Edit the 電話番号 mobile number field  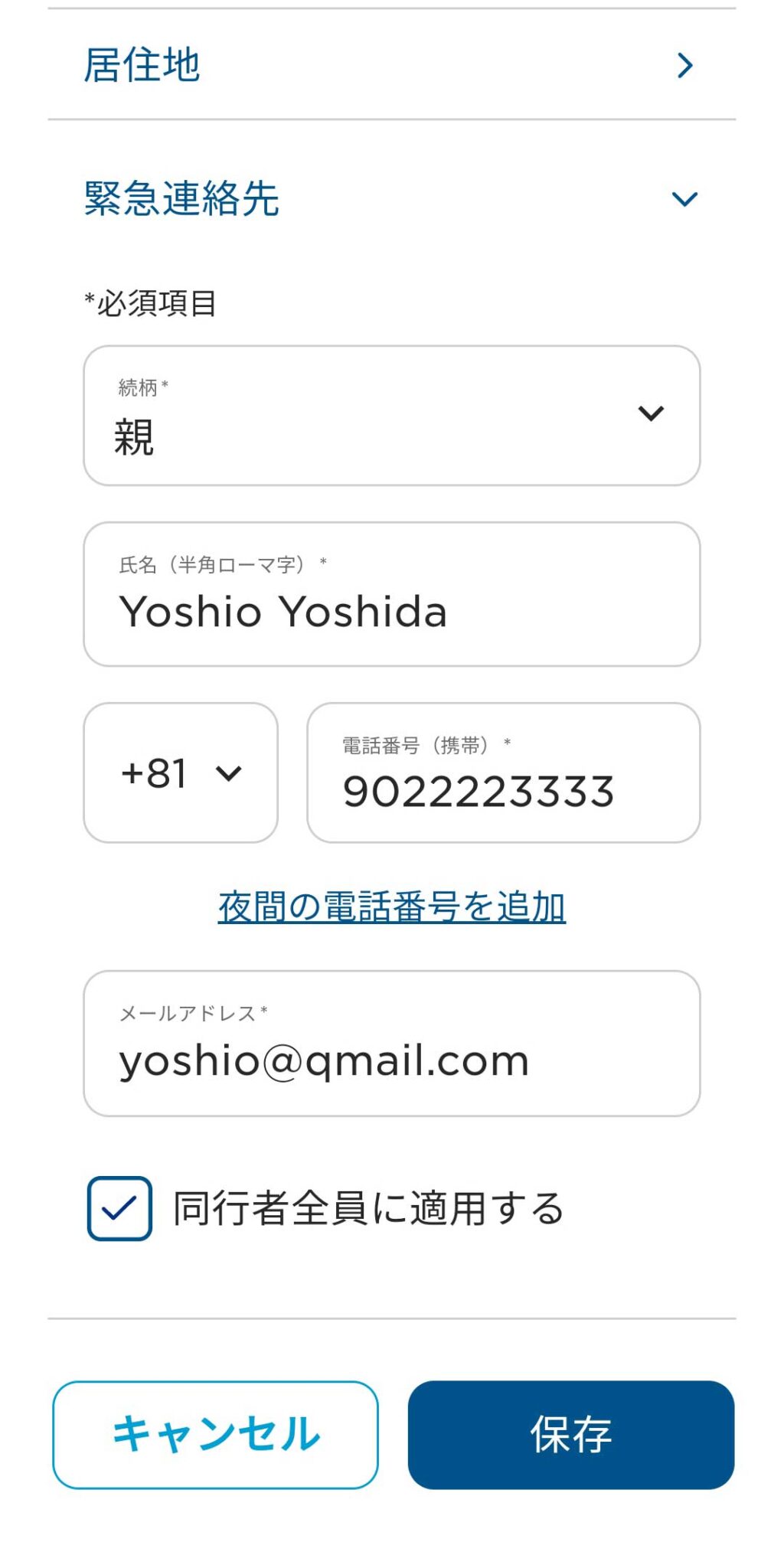[x=503, y=773]
